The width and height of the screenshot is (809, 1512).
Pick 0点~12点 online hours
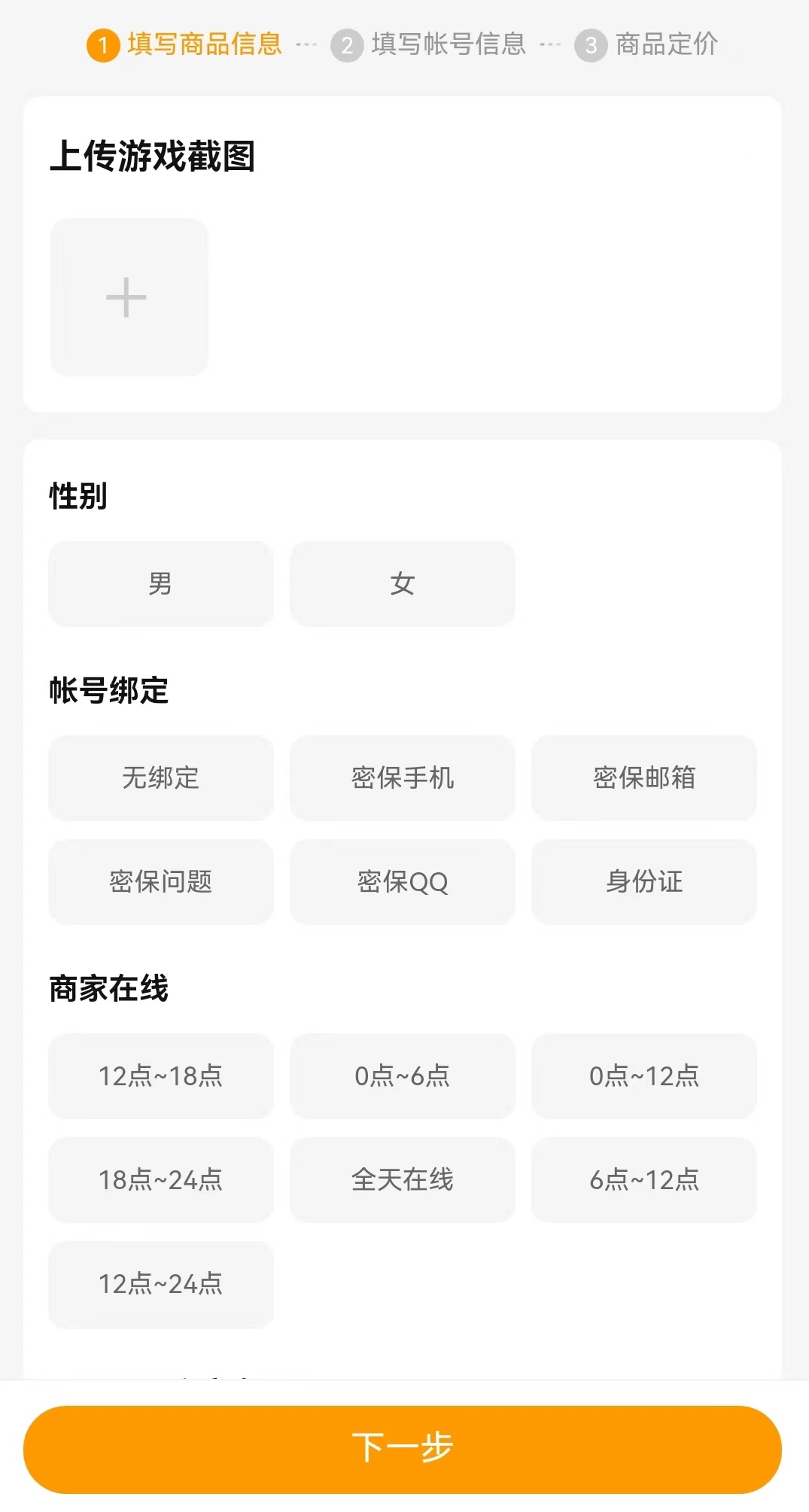[x=643, y=1076]
